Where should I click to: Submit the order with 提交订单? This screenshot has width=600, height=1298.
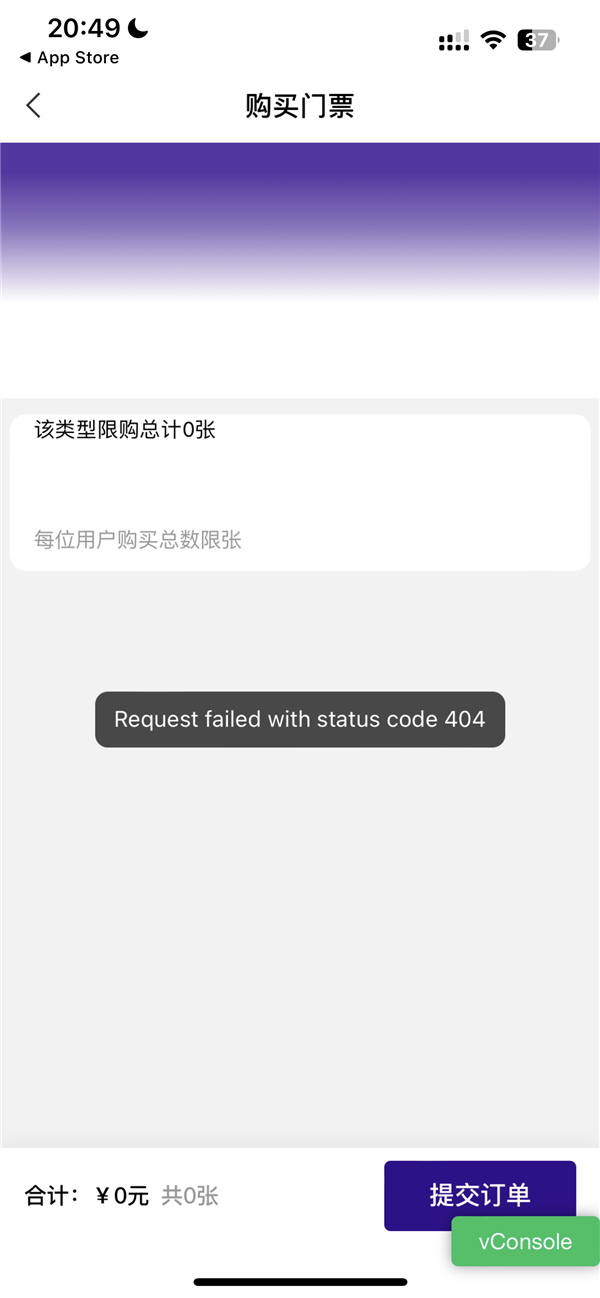tap(480, 1195)
